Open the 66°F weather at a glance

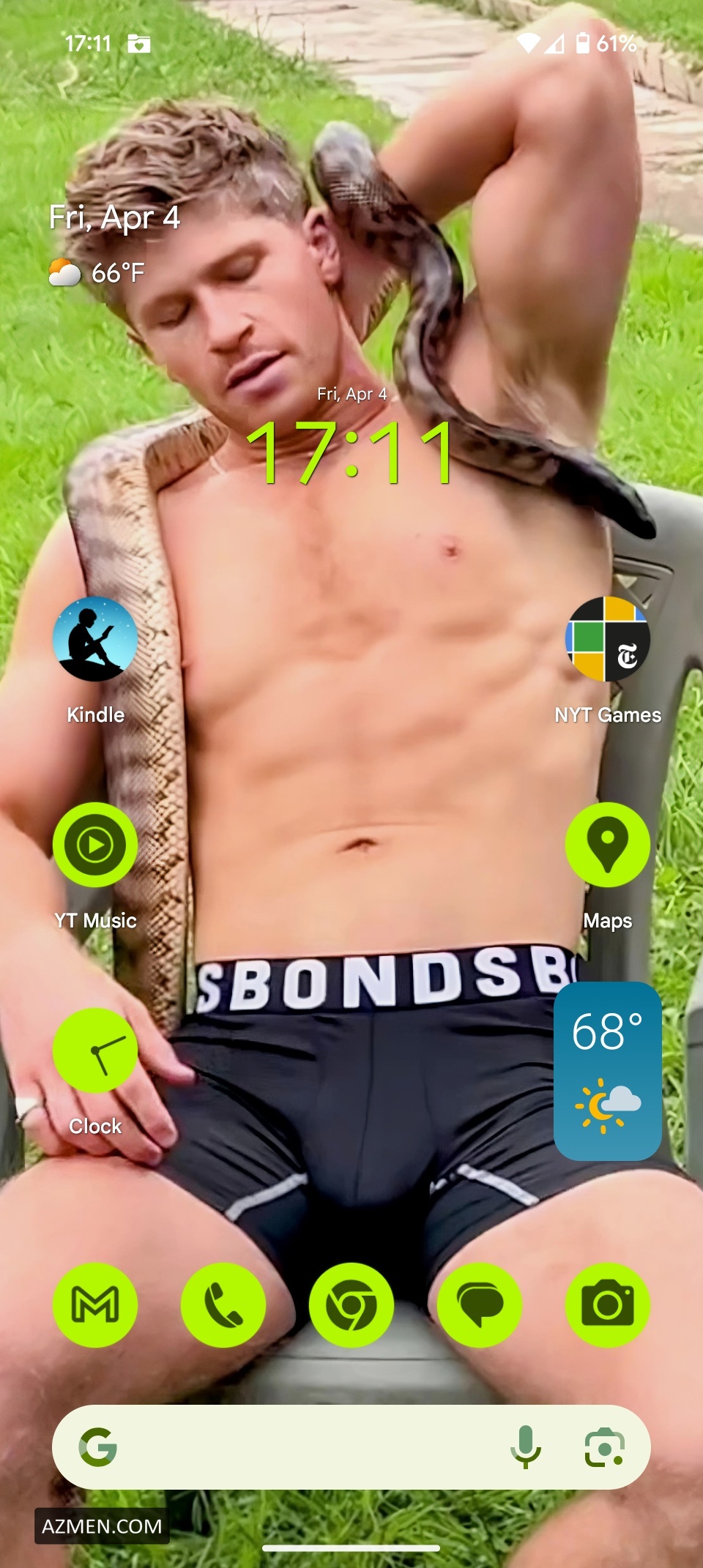[97, 273]
